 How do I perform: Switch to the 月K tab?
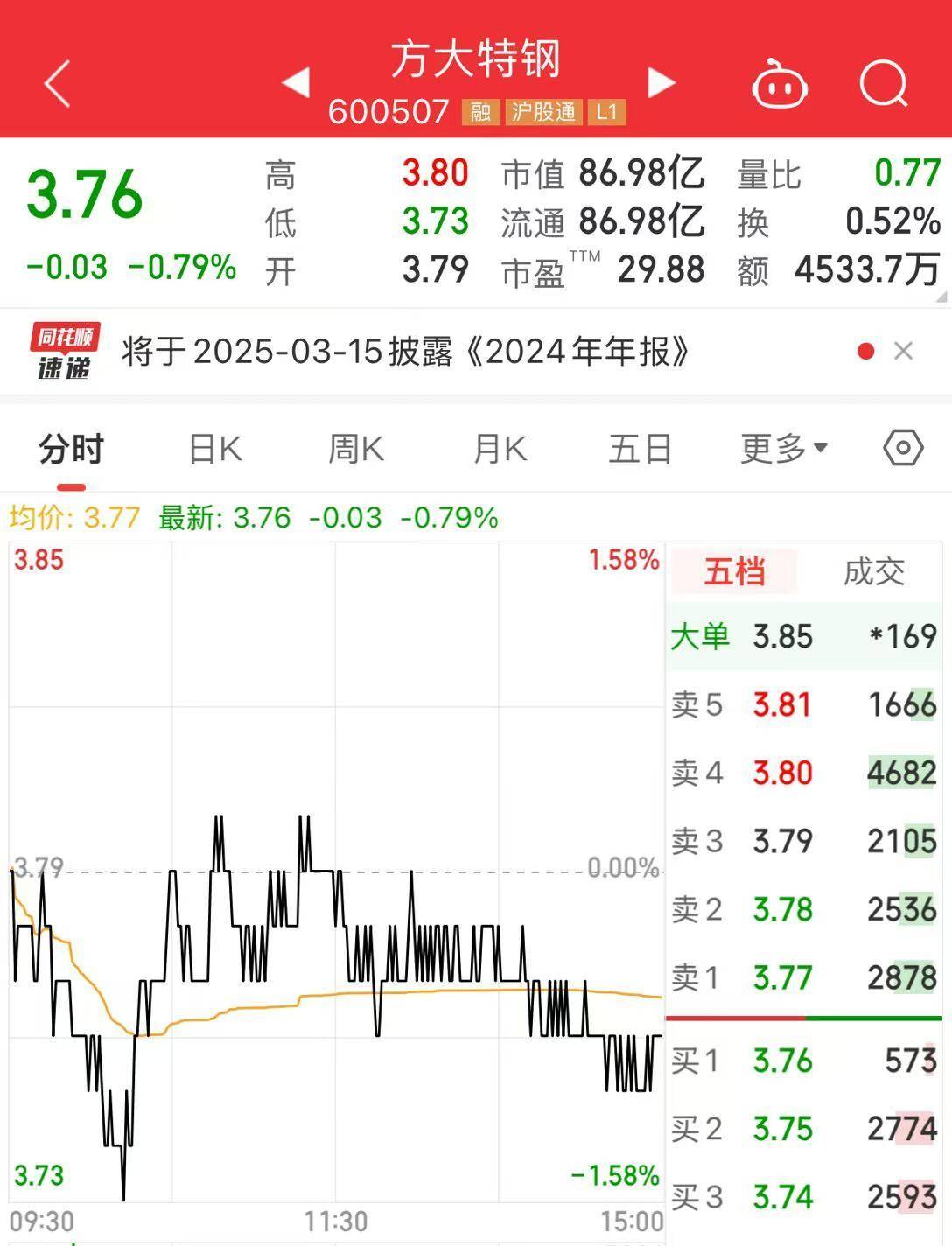tap(500, 449)
